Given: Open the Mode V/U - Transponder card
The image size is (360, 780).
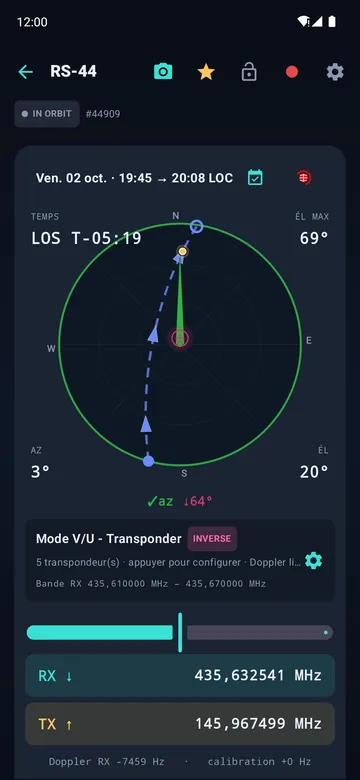Looking at the screenshot, I should click(180, 560).
